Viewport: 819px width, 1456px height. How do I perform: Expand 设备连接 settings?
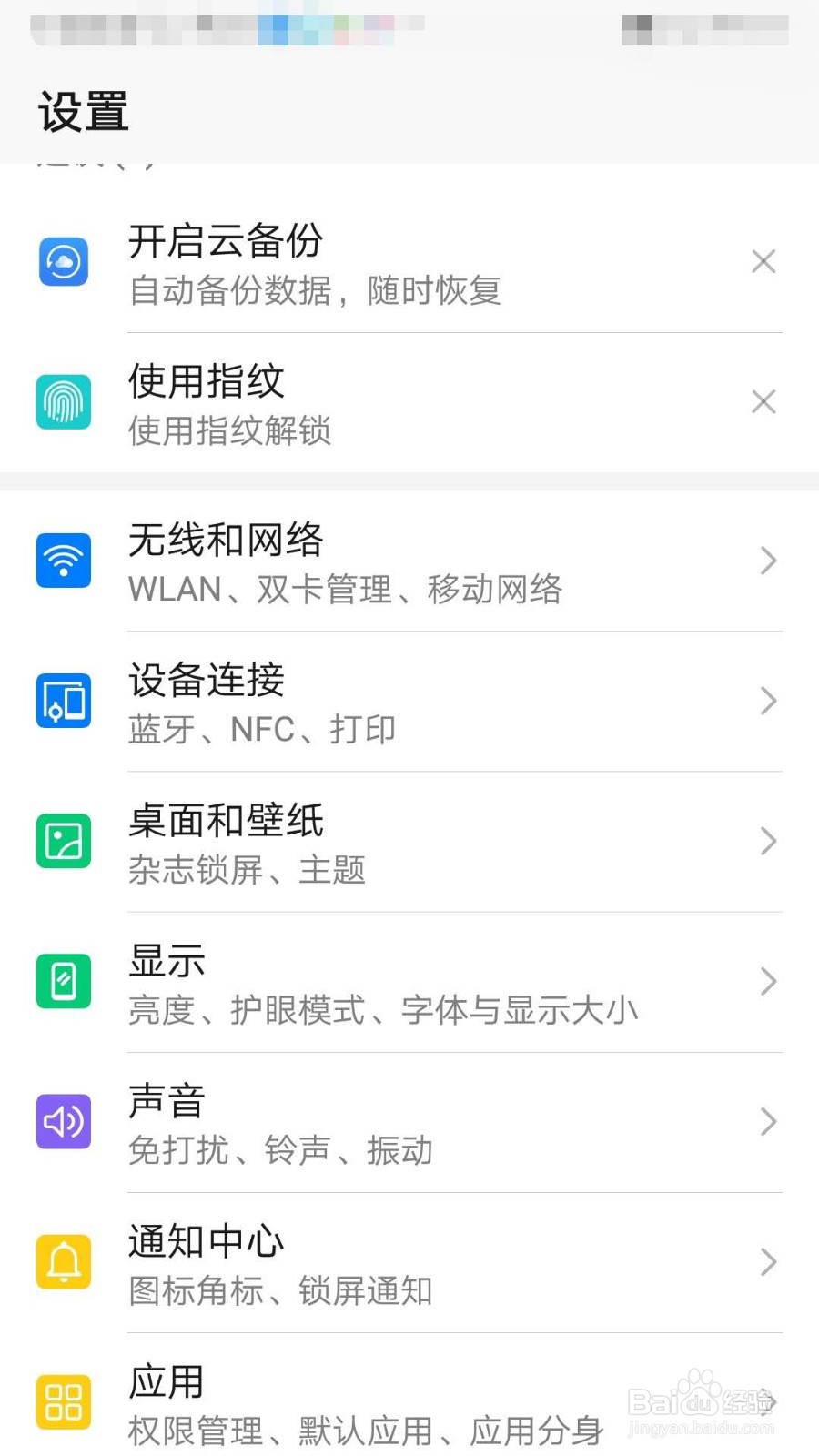point(768,701)
